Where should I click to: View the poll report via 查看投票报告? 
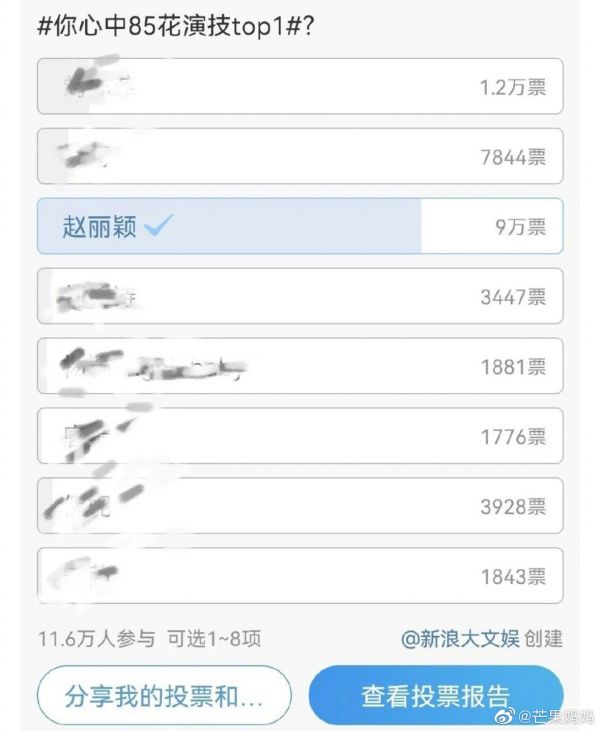click(436, 695)
